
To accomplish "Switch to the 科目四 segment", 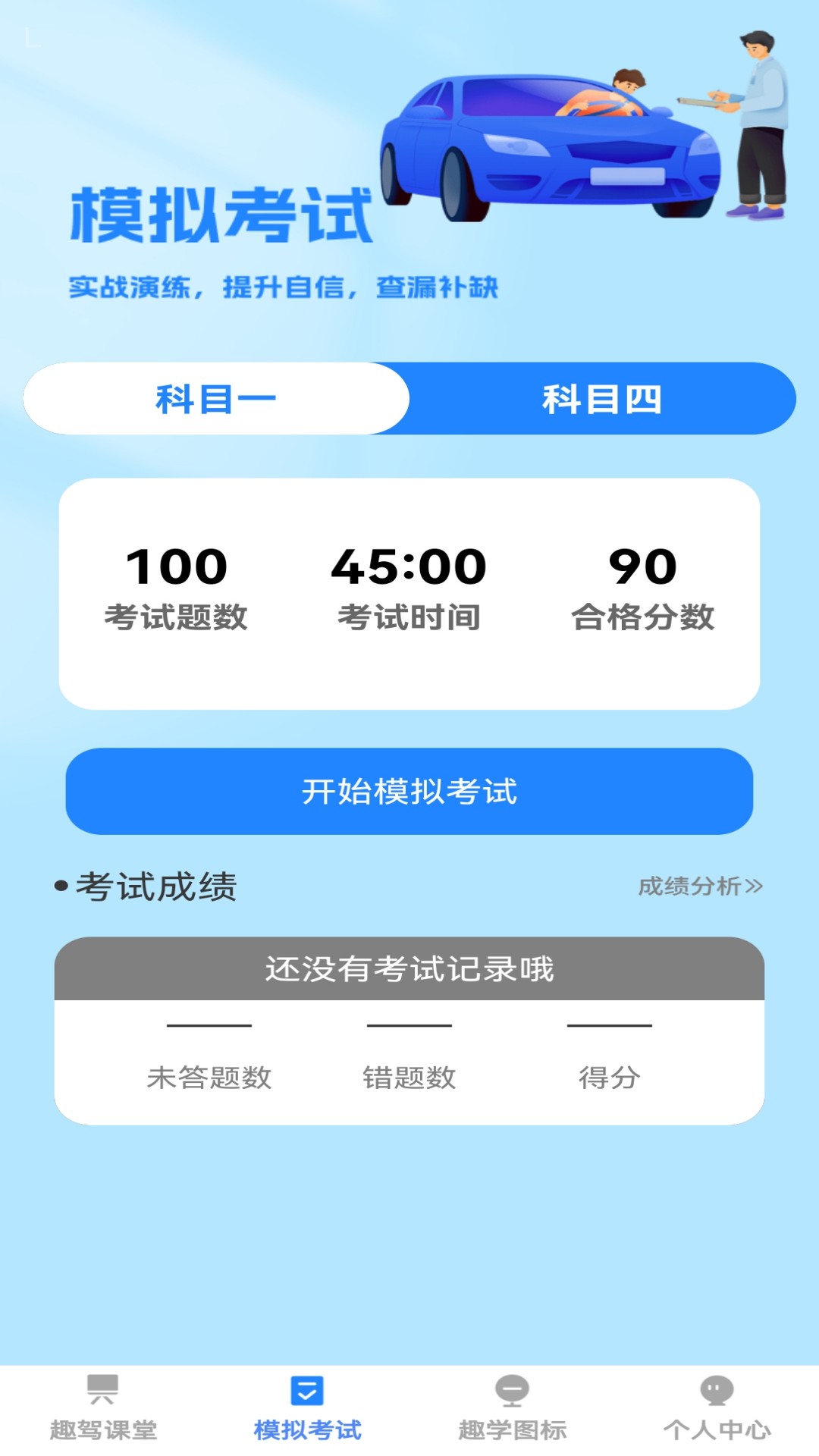I will [601, 399].
